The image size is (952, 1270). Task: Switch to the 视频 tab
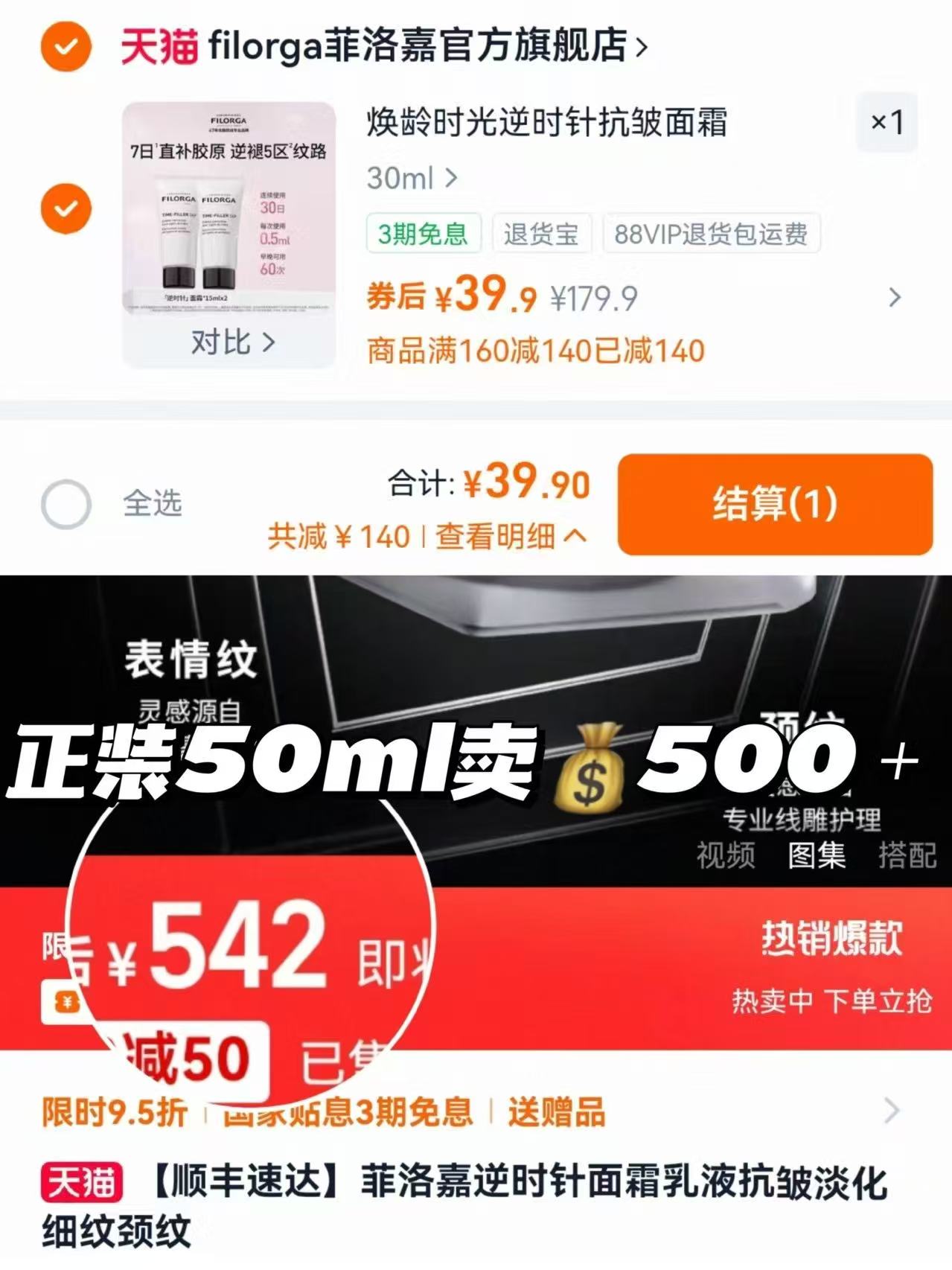coord(726,858)
